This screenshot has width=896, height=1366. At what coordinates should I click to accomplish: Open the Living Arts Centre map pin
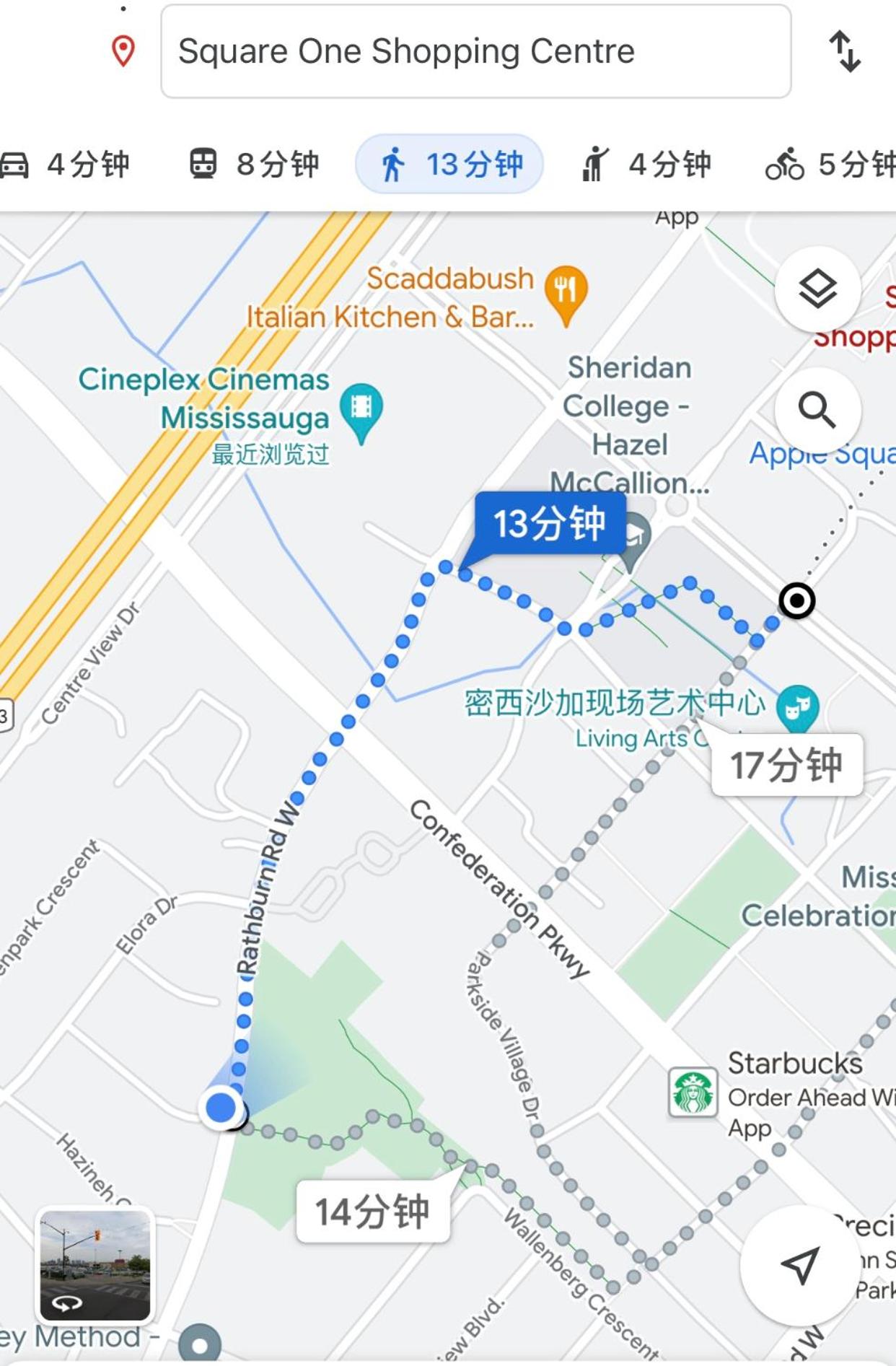pos(797,706)
